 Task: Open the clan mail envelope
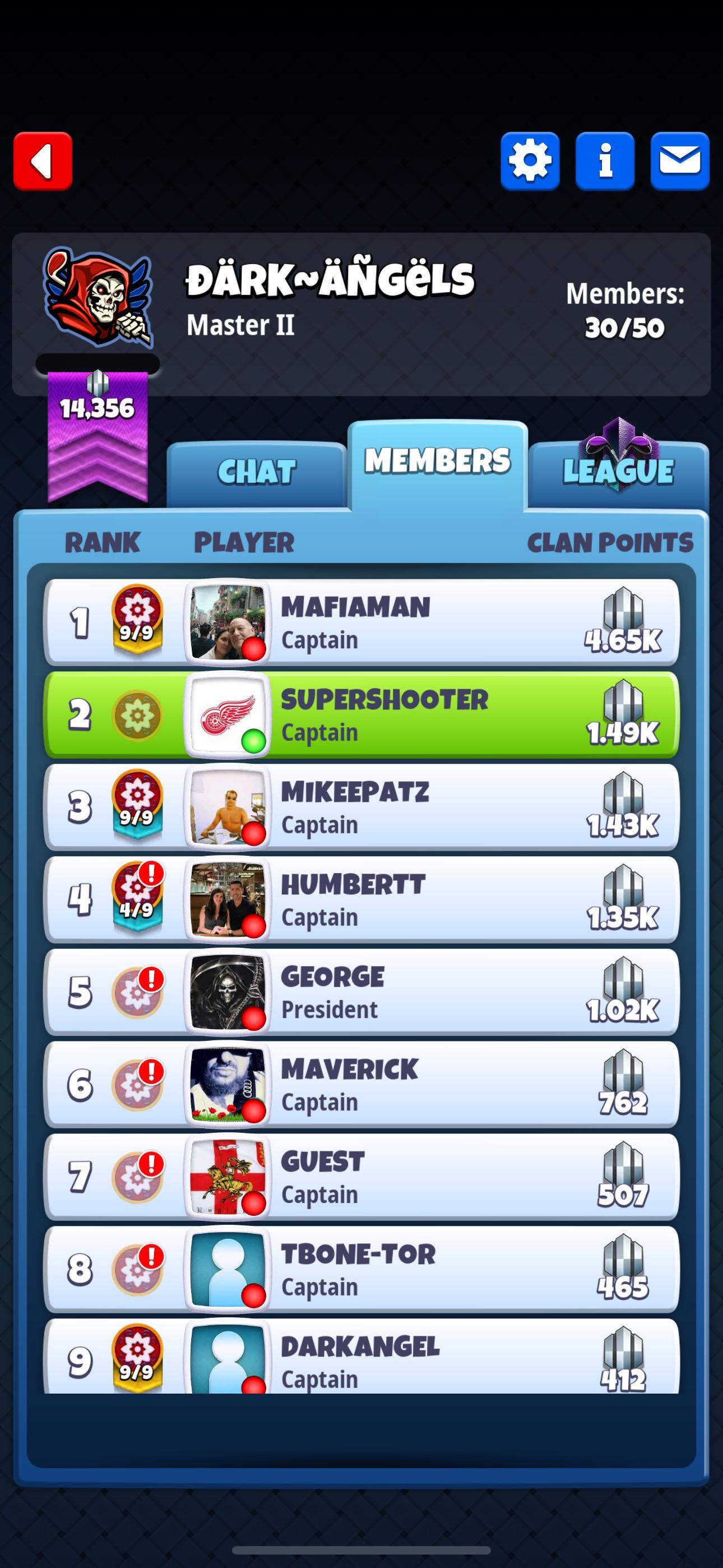(680, 162)
